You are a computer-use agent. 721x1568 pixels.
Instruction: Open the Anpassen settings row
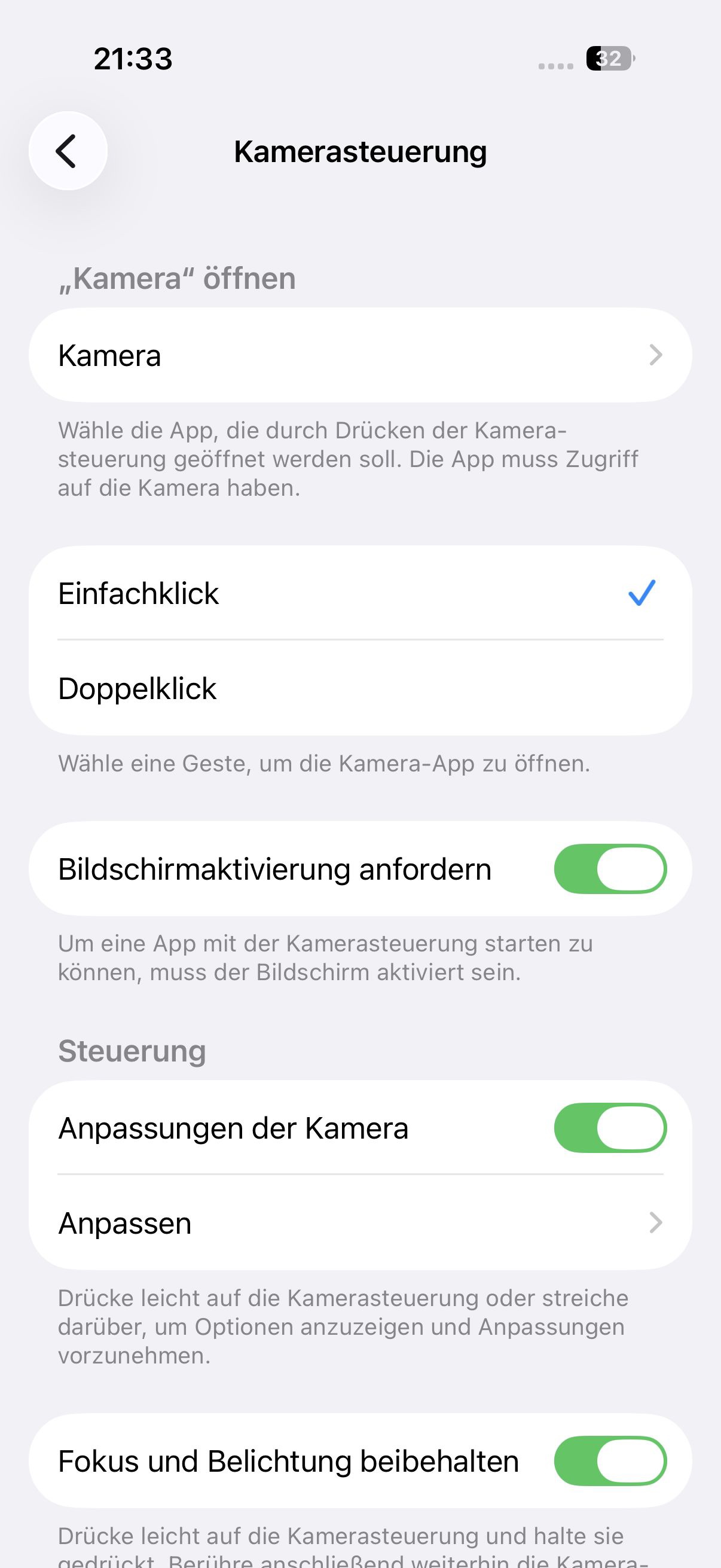[x=360, y=1223]
